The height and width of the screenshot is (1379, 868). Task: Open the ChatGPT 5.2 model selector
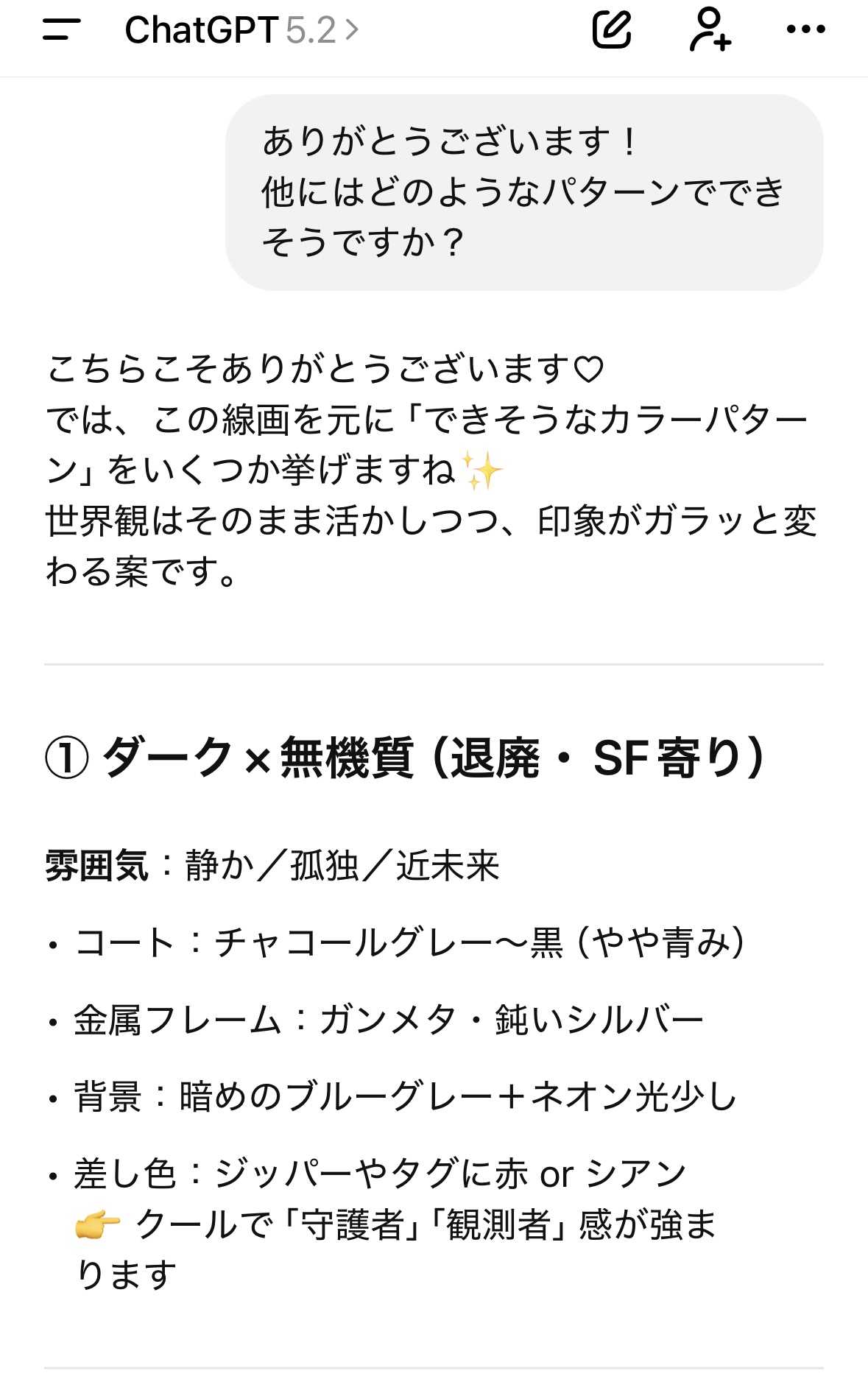tap(241, 30)
